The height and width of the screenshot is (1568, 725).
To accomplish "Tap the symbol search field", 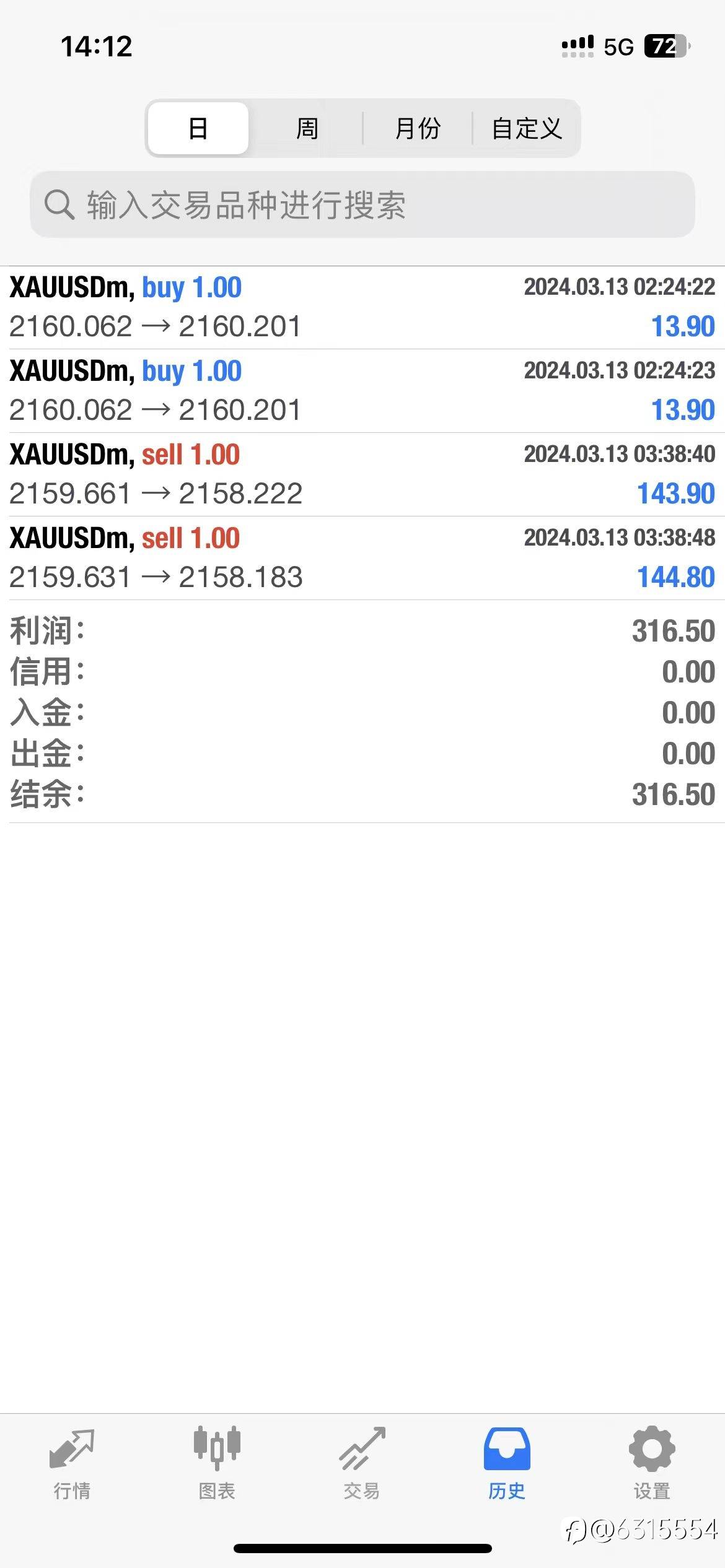I will (x=362, y=204).
